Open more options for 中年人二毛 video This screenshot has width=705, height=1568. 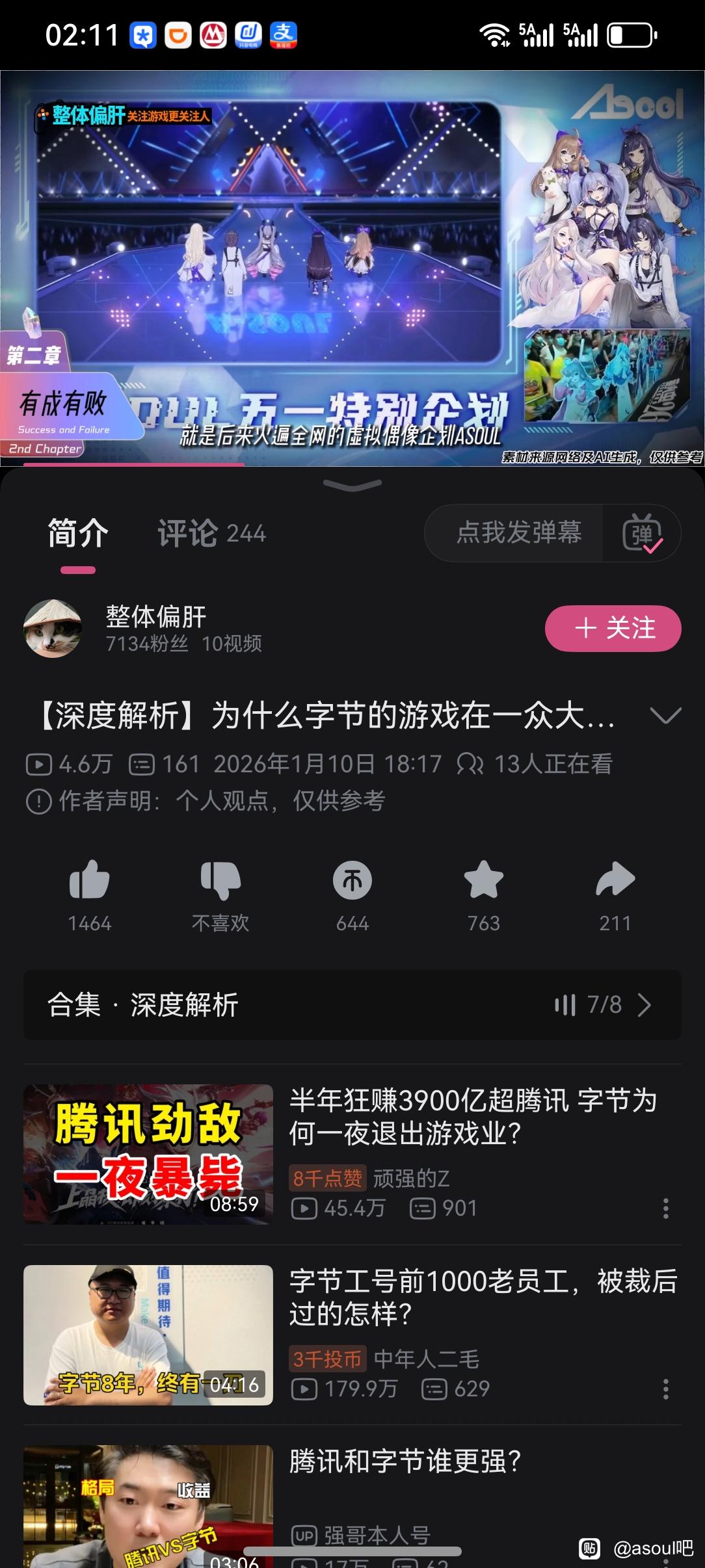pyautogui.click(x=665, y=1389)
